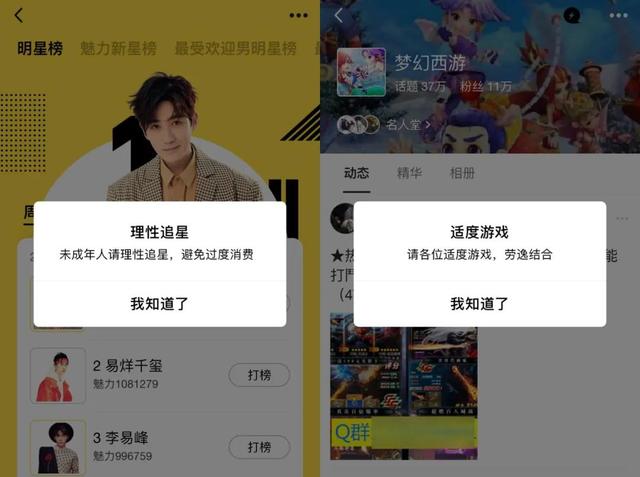
Task: Switch to the 最受欢迎男明星榜 tab
Action: [235, 48]
